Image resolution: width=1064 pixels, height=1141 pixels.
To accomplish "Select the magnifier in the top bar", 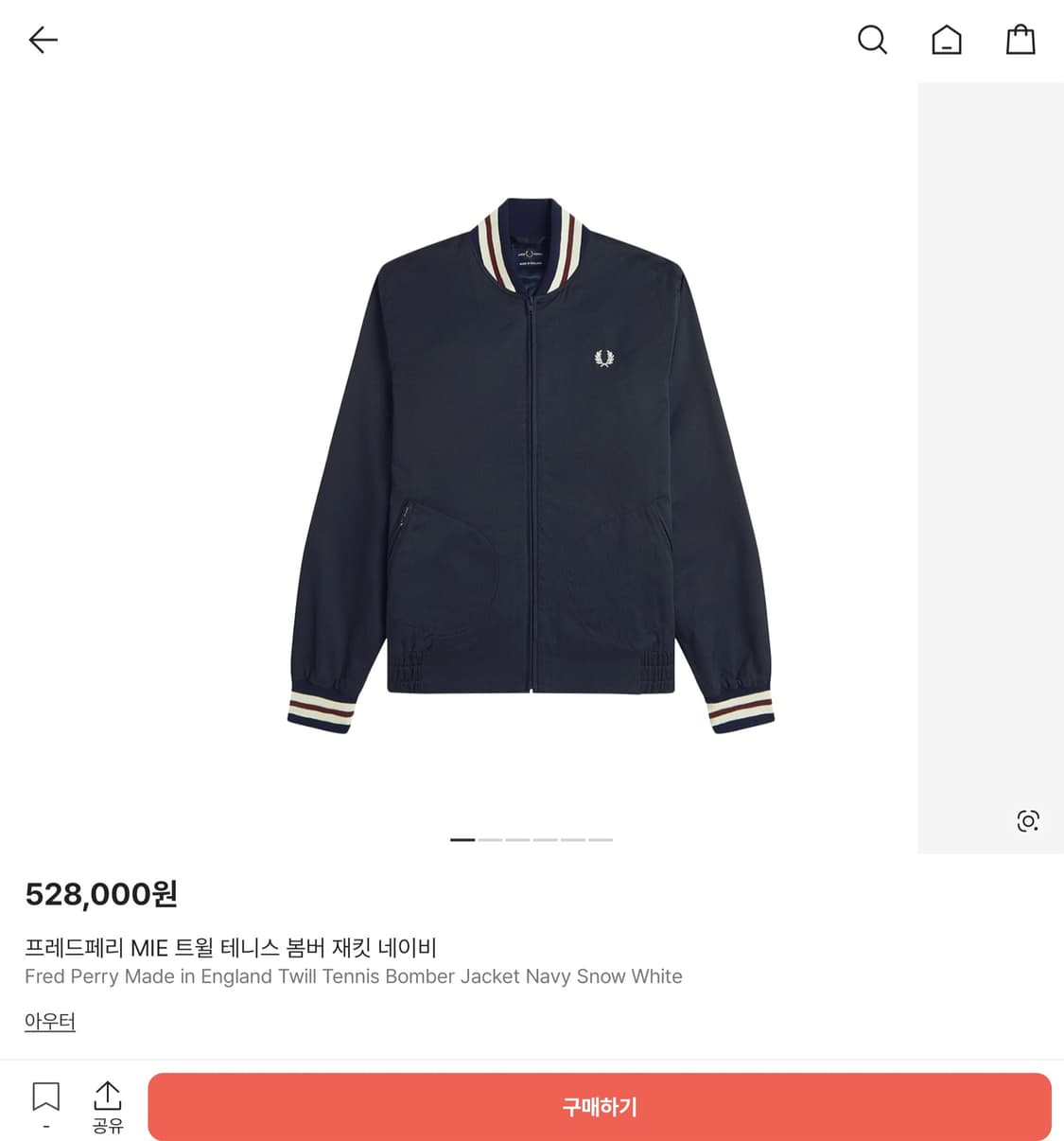I will [871, 40].
